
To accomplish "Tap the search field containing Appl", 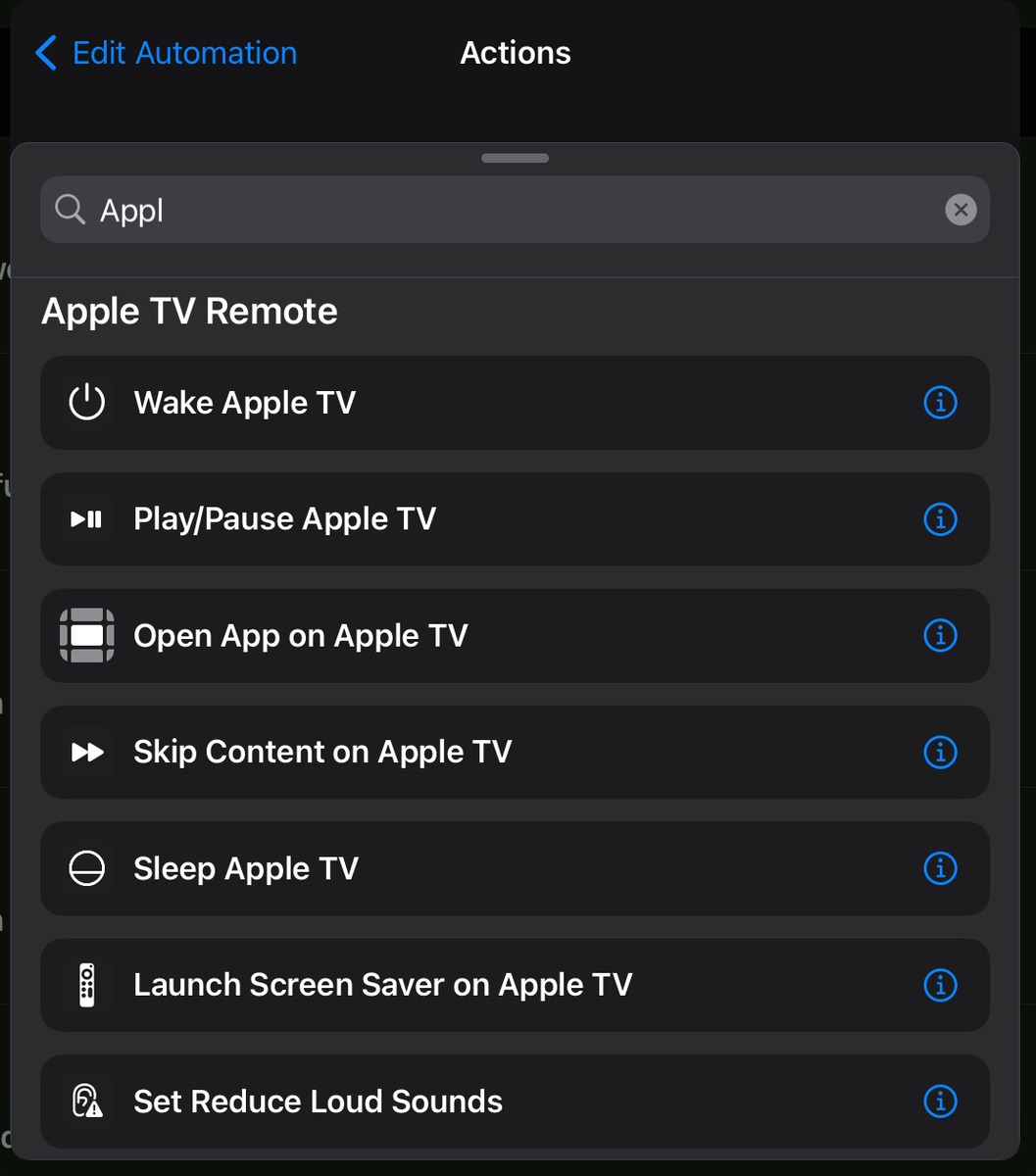I will tap(490, 210).
